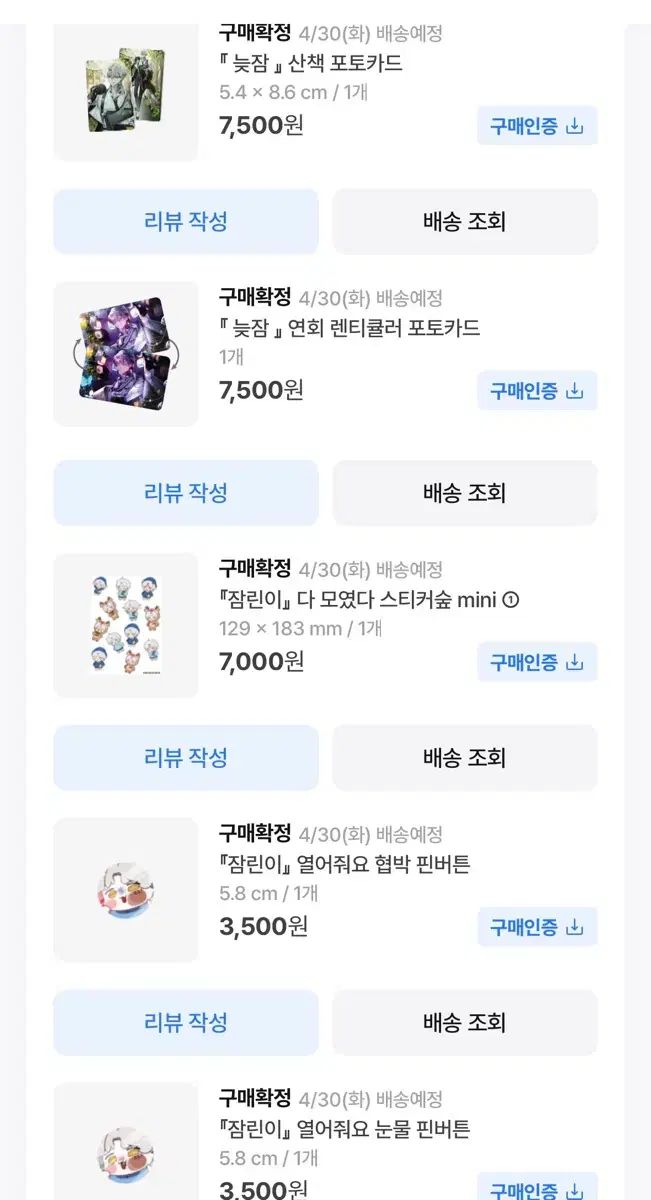The image size is (651, 1200).
Task: Open the 연회 렌티큘러 포토카드 product image
Action: (126, 354)
